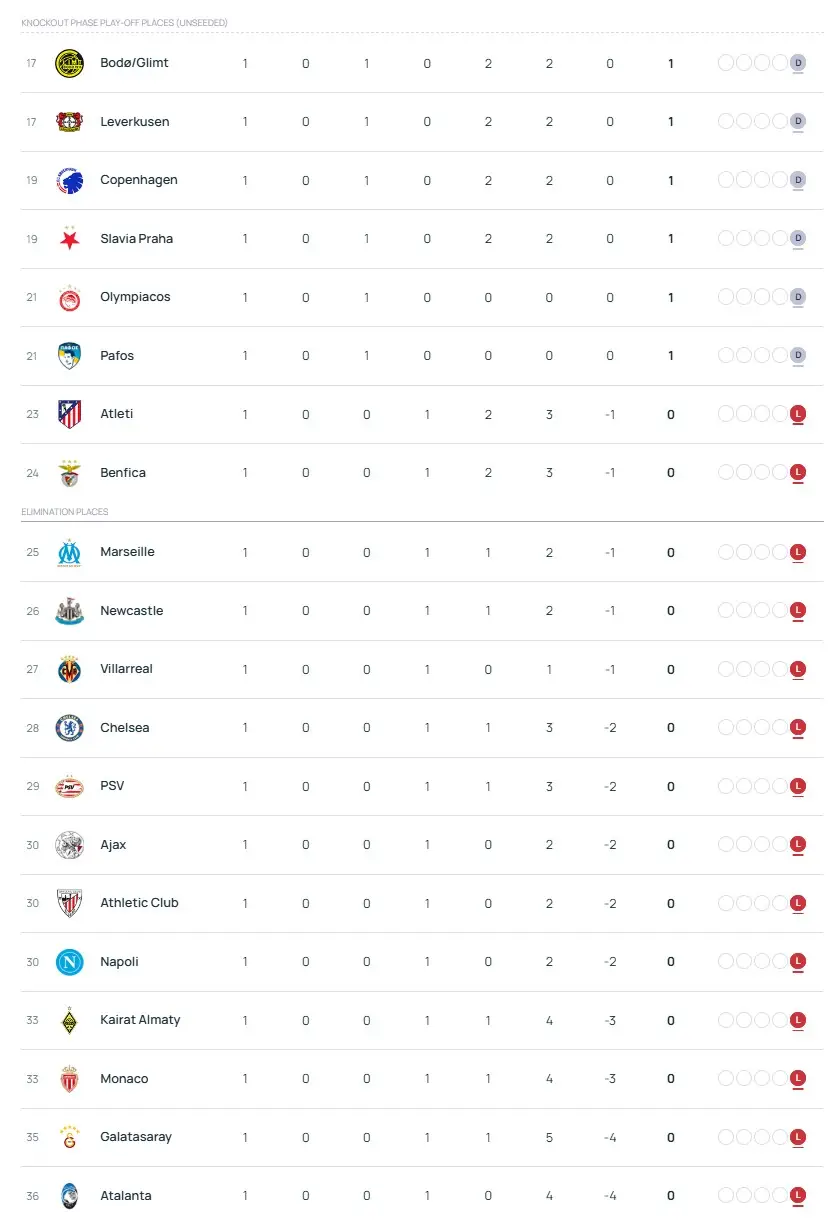
Task: Select the Chelsea team entry
Action: pyautogui.click(x=124, y=728)
